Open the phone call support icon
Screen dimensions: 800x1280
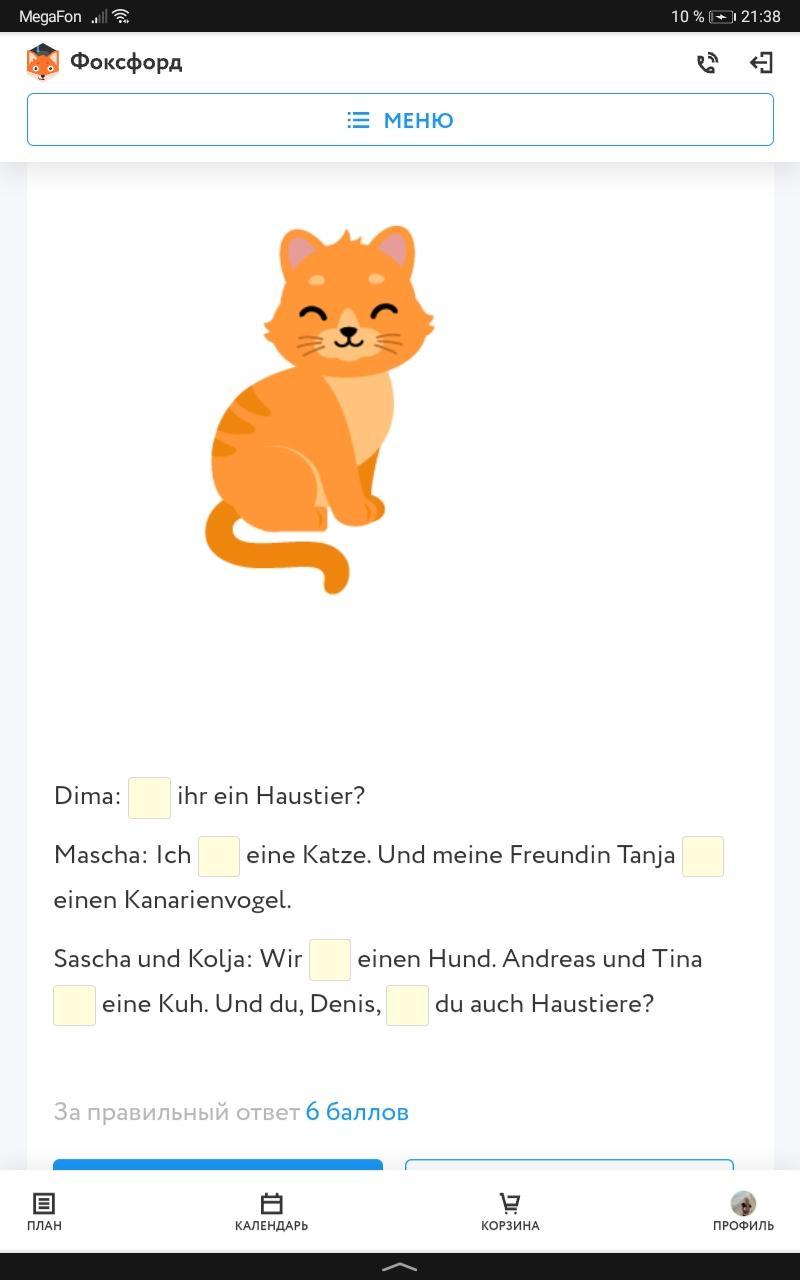coord(707,63)
